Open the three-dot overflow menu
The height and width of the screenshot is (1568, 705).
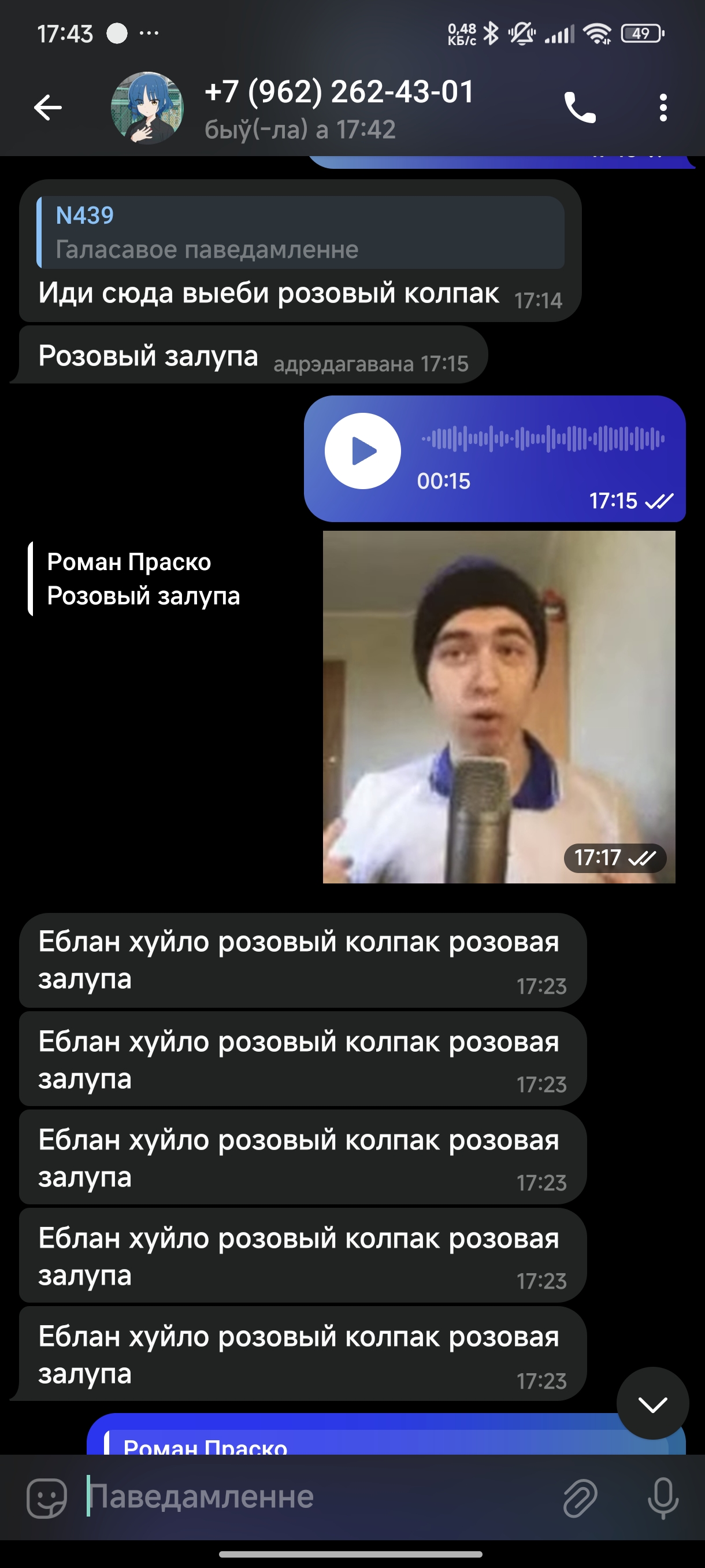pos(663,108)
